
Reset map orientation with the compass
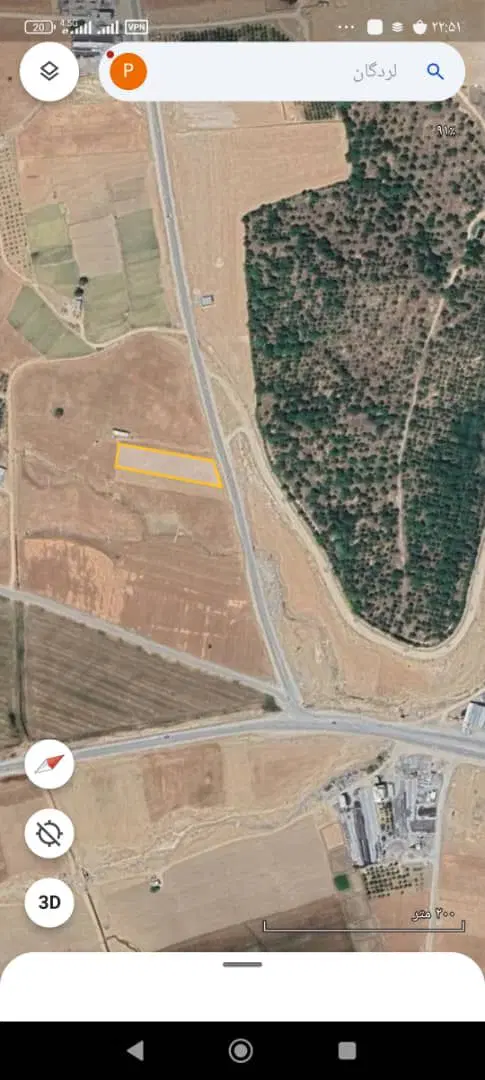point(50,764)
